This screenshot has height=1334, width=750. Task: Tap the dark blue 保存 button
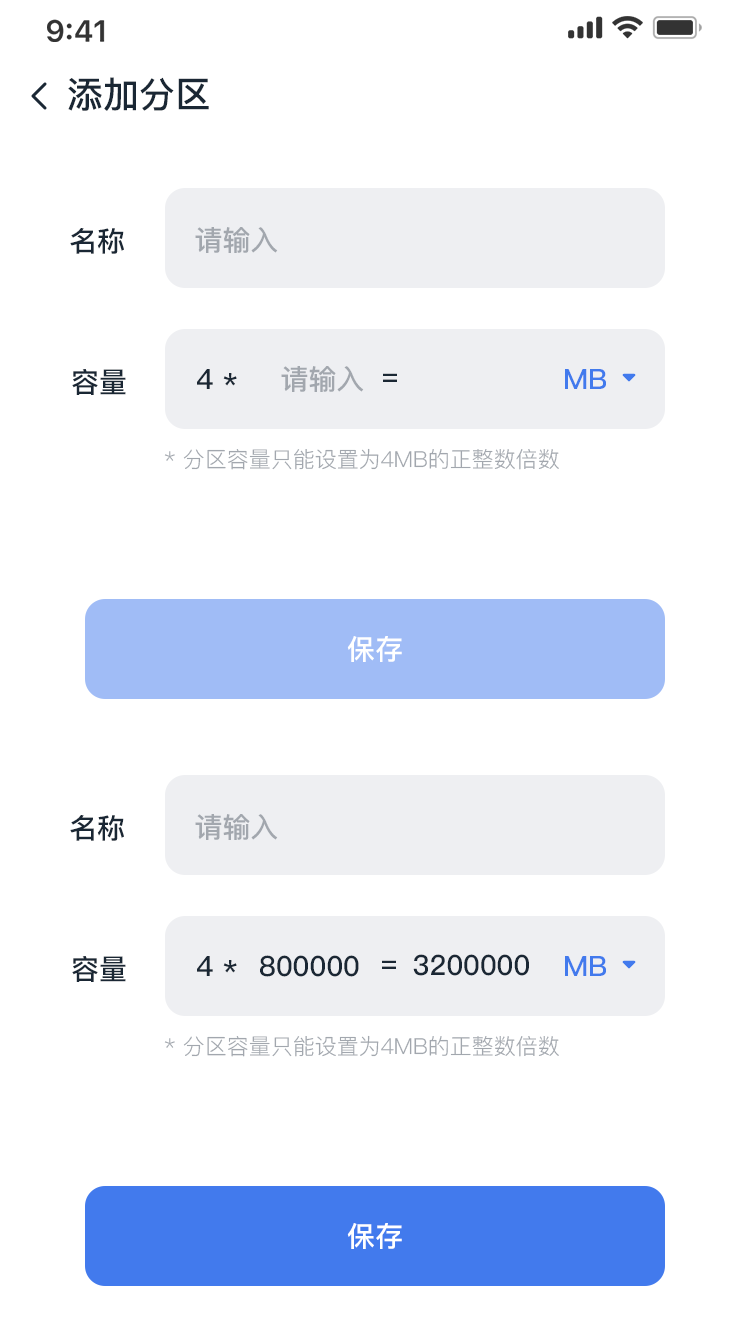click(375, 1236)
